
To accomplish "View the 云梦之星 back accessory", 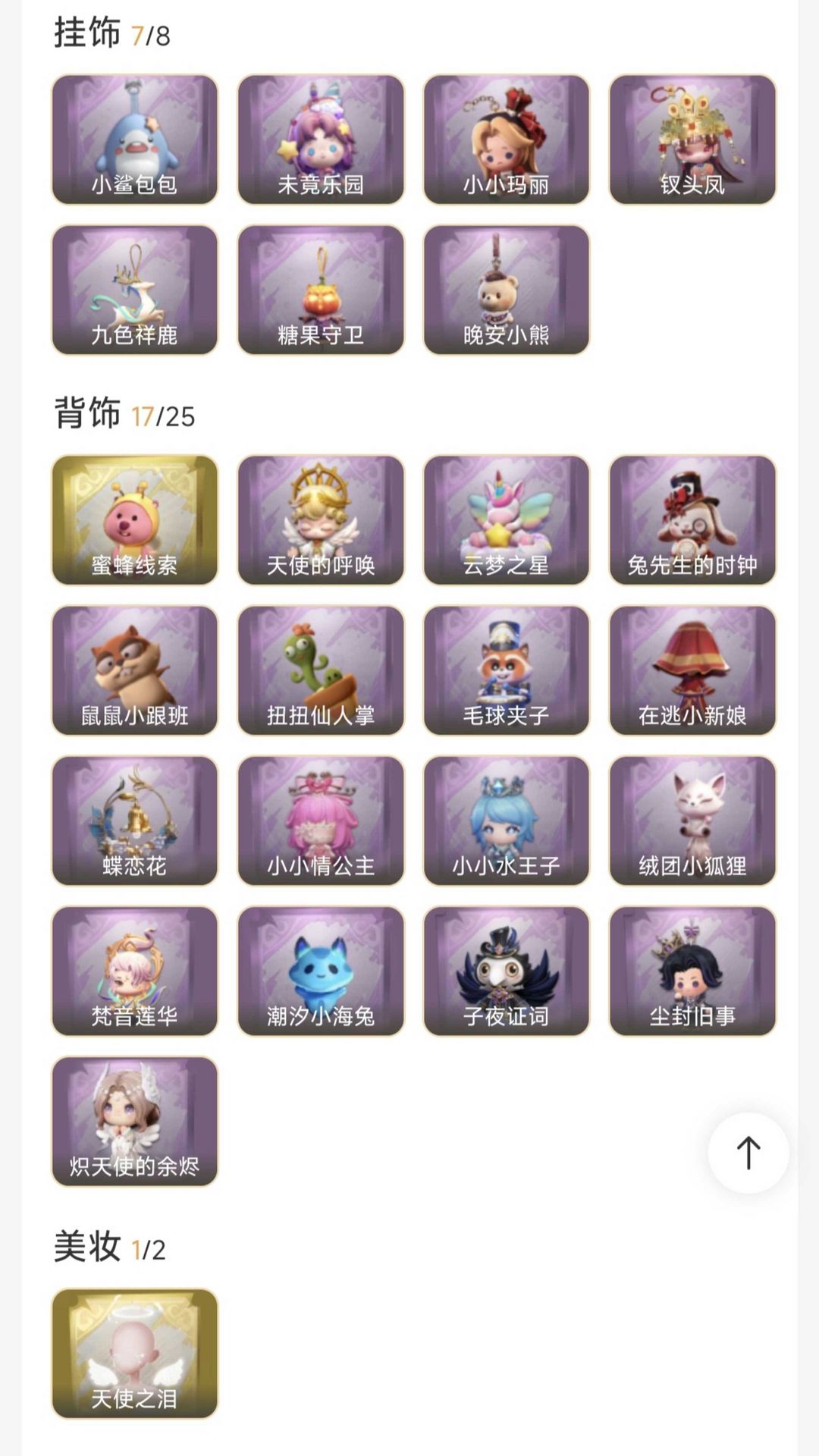I will tap(507, 520).
